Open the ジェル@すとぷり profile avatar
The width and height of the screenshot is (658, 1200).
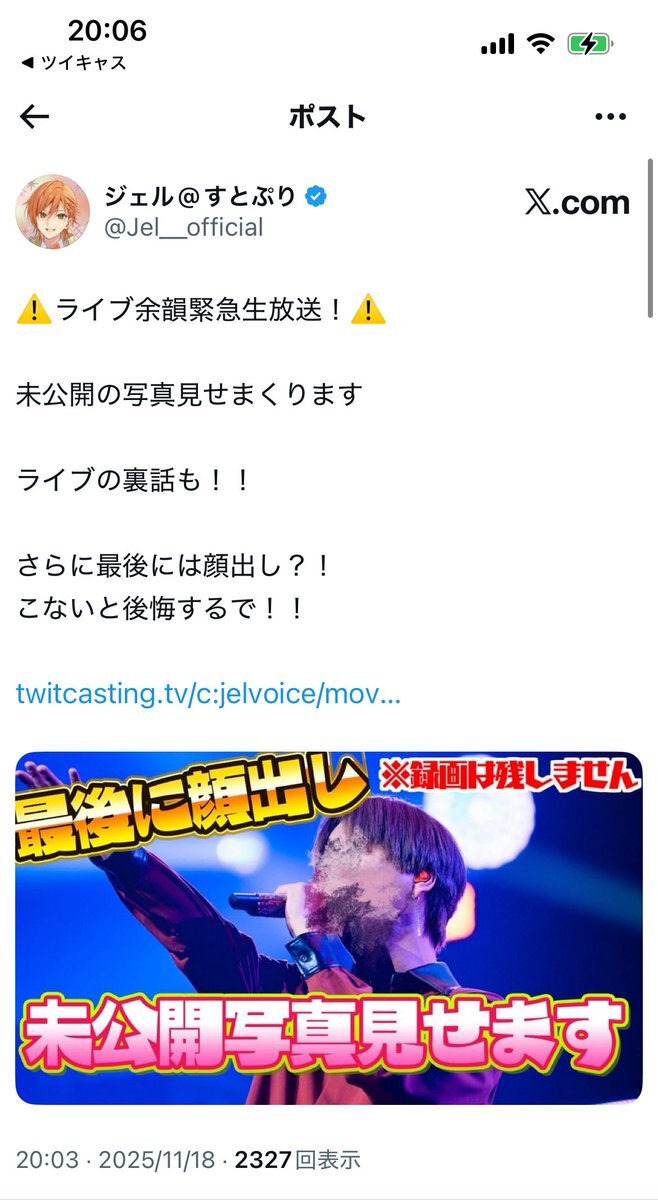tap(53, 211)
